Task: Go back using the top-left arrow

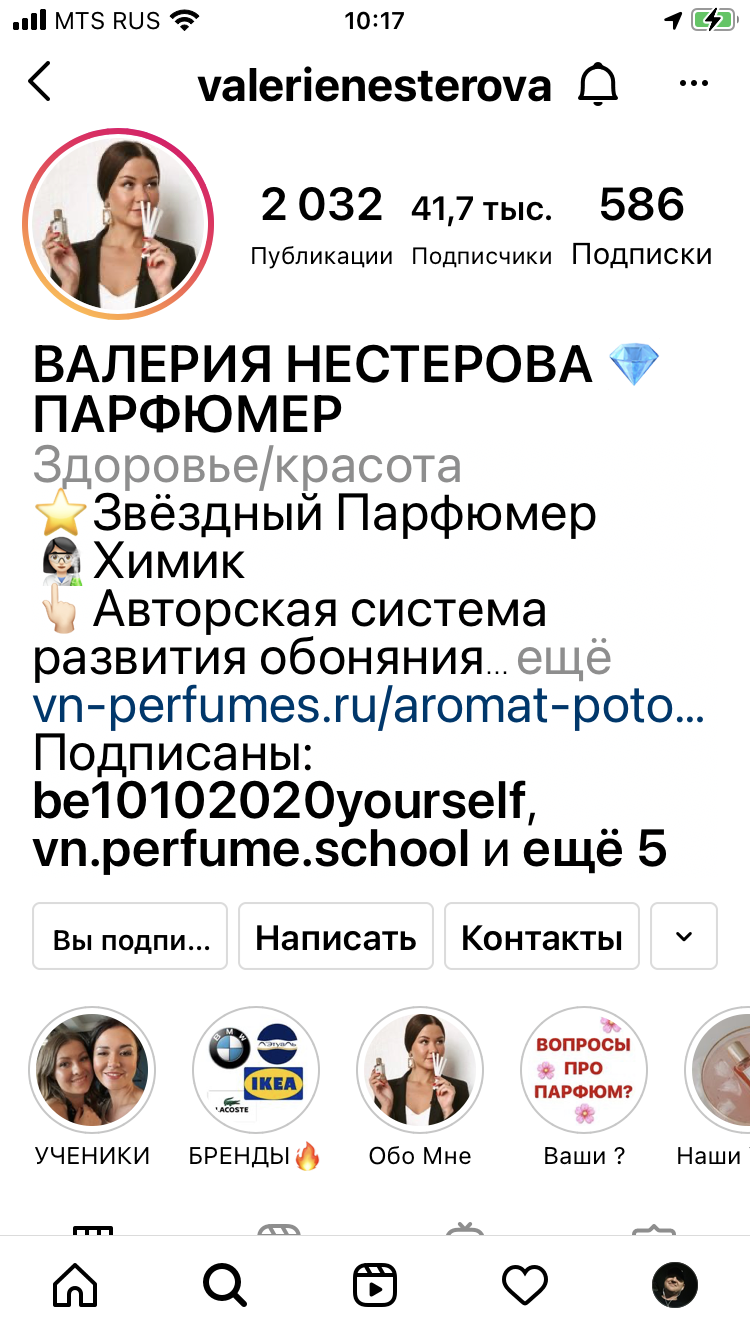Action: [40, 83]
